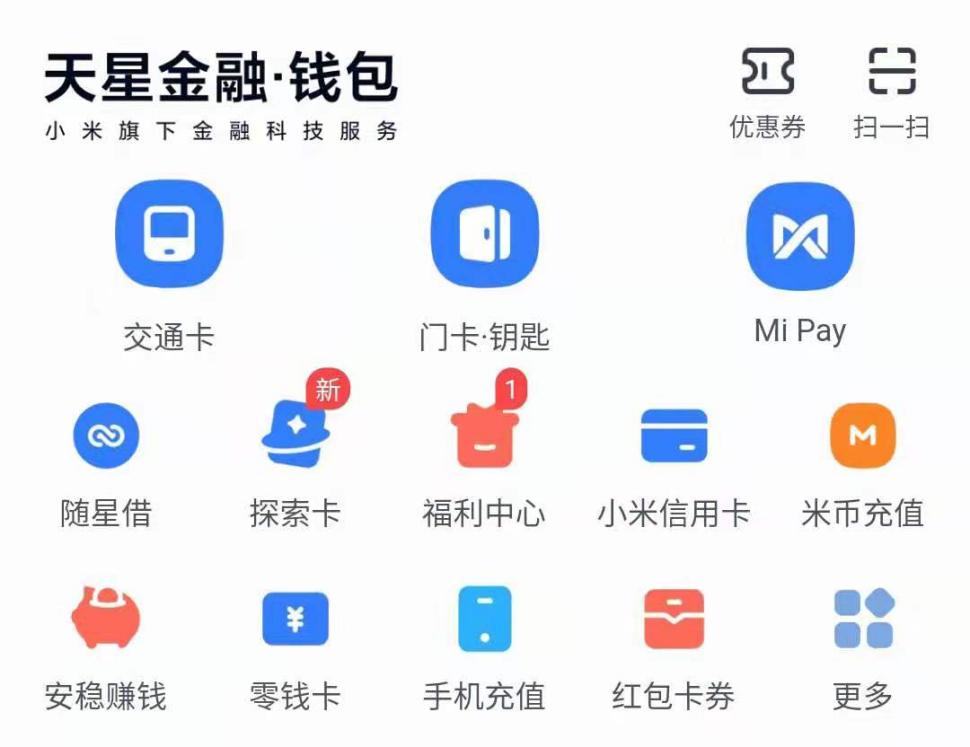Select 米币充值 to top up Mi coins
This screenshot has width=970, height=747.
tap(862, 437)
